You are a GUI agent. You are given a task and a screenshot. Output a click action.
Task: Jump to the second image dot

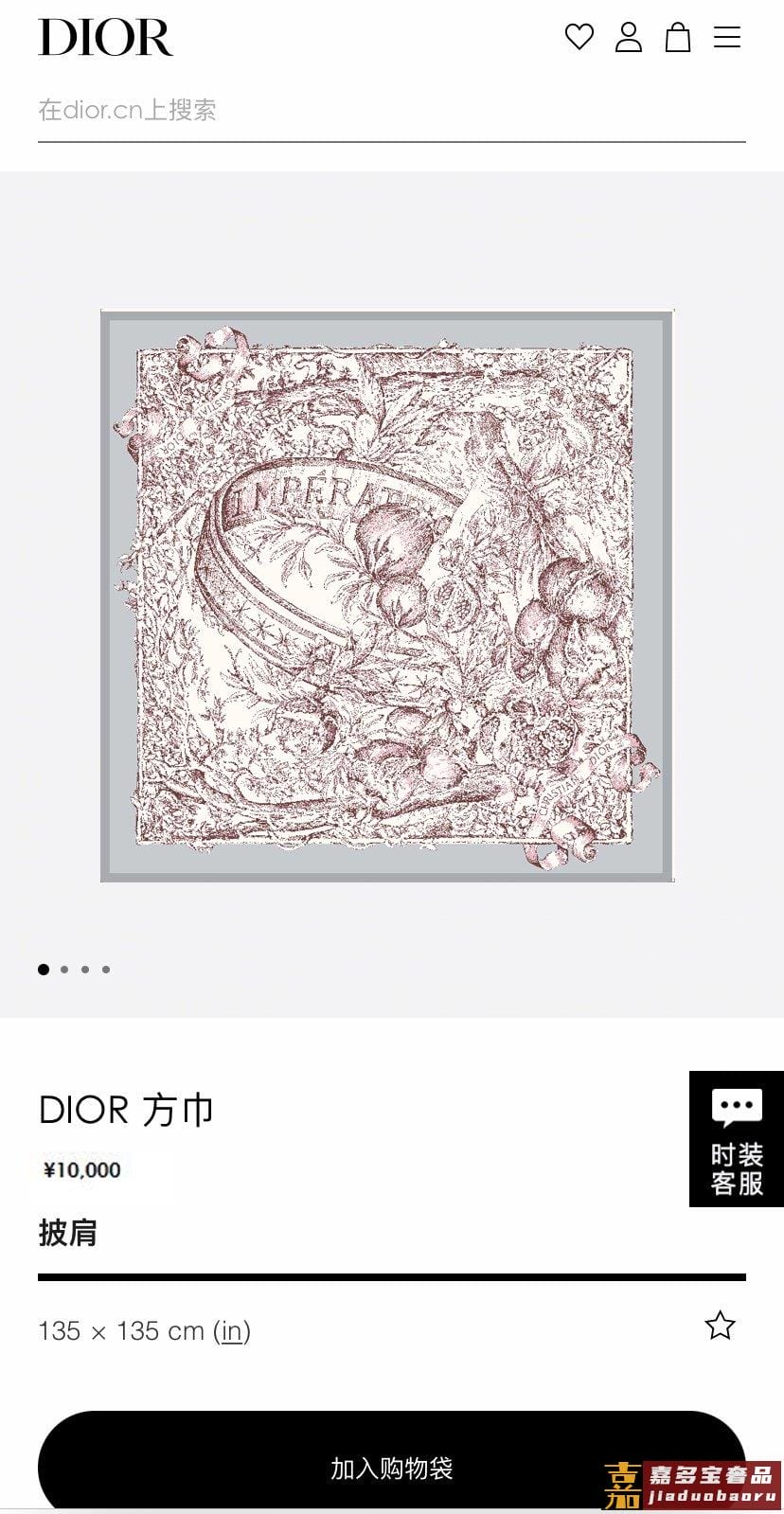(x=64, y=970)
